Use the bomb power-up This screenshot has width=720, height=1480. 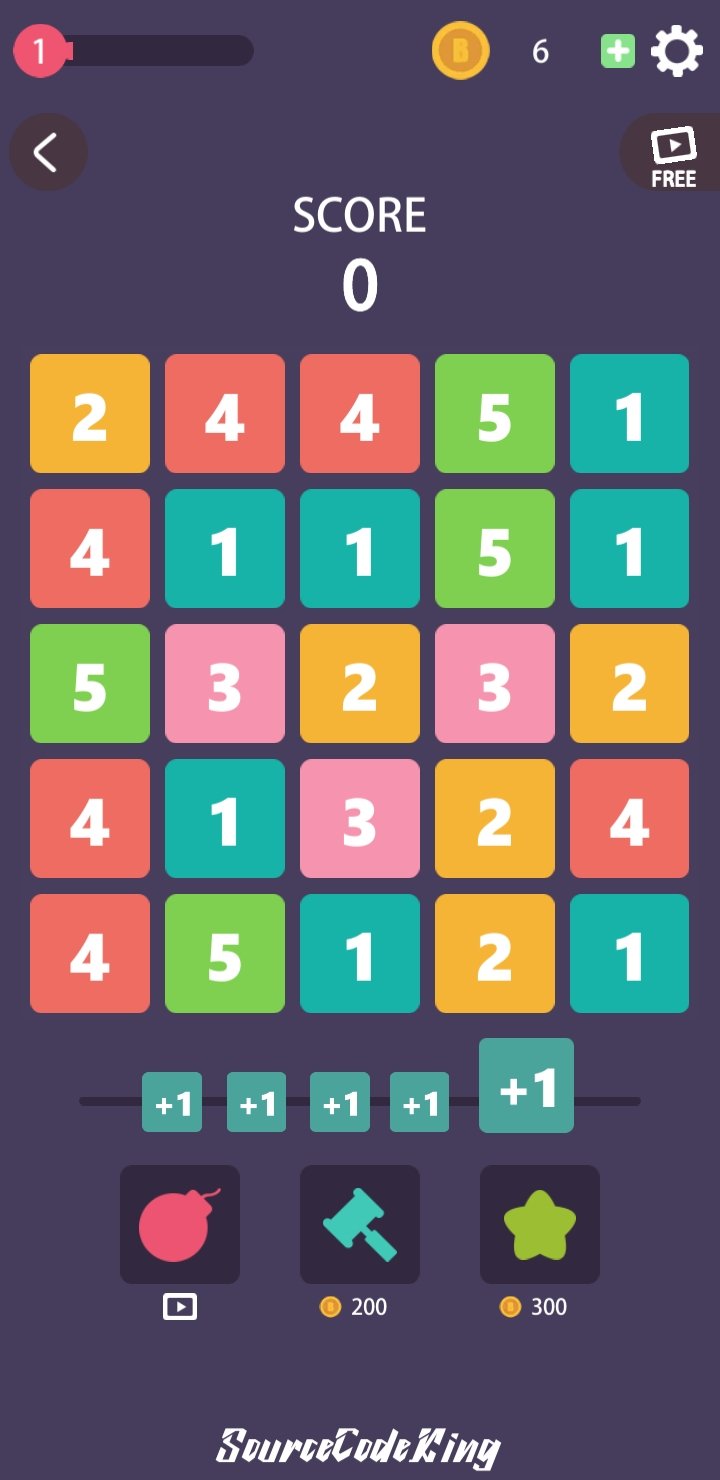pos(180,1224)
